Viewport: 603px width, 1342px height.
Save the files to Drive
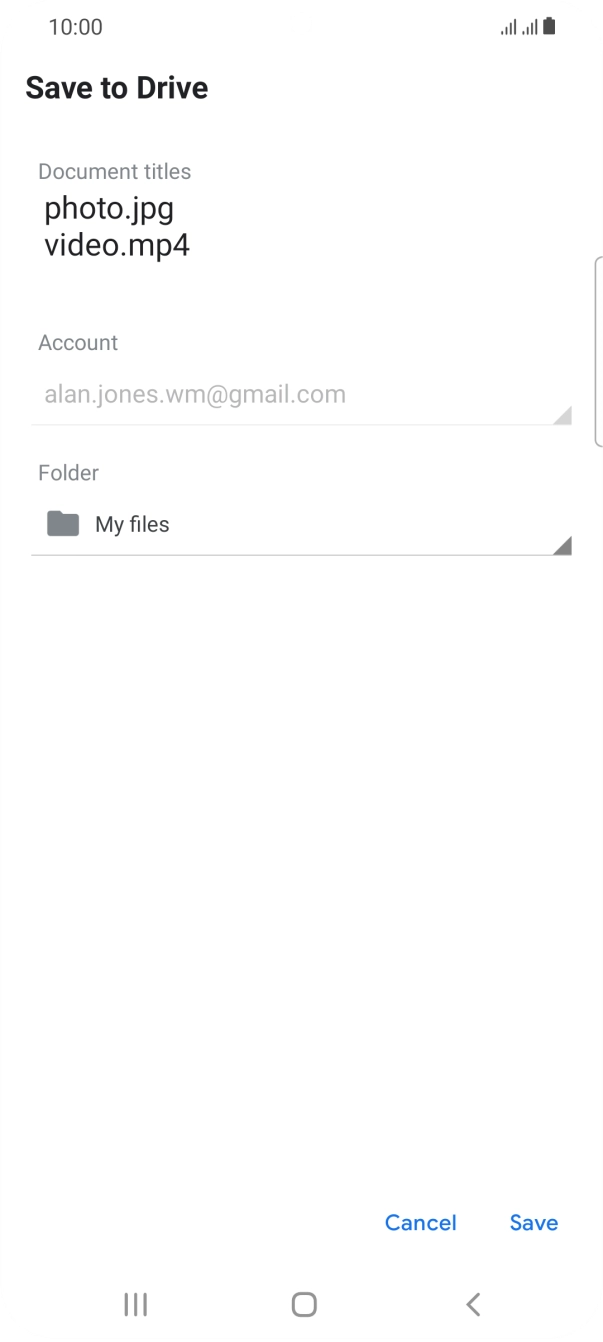(533, 1222)
